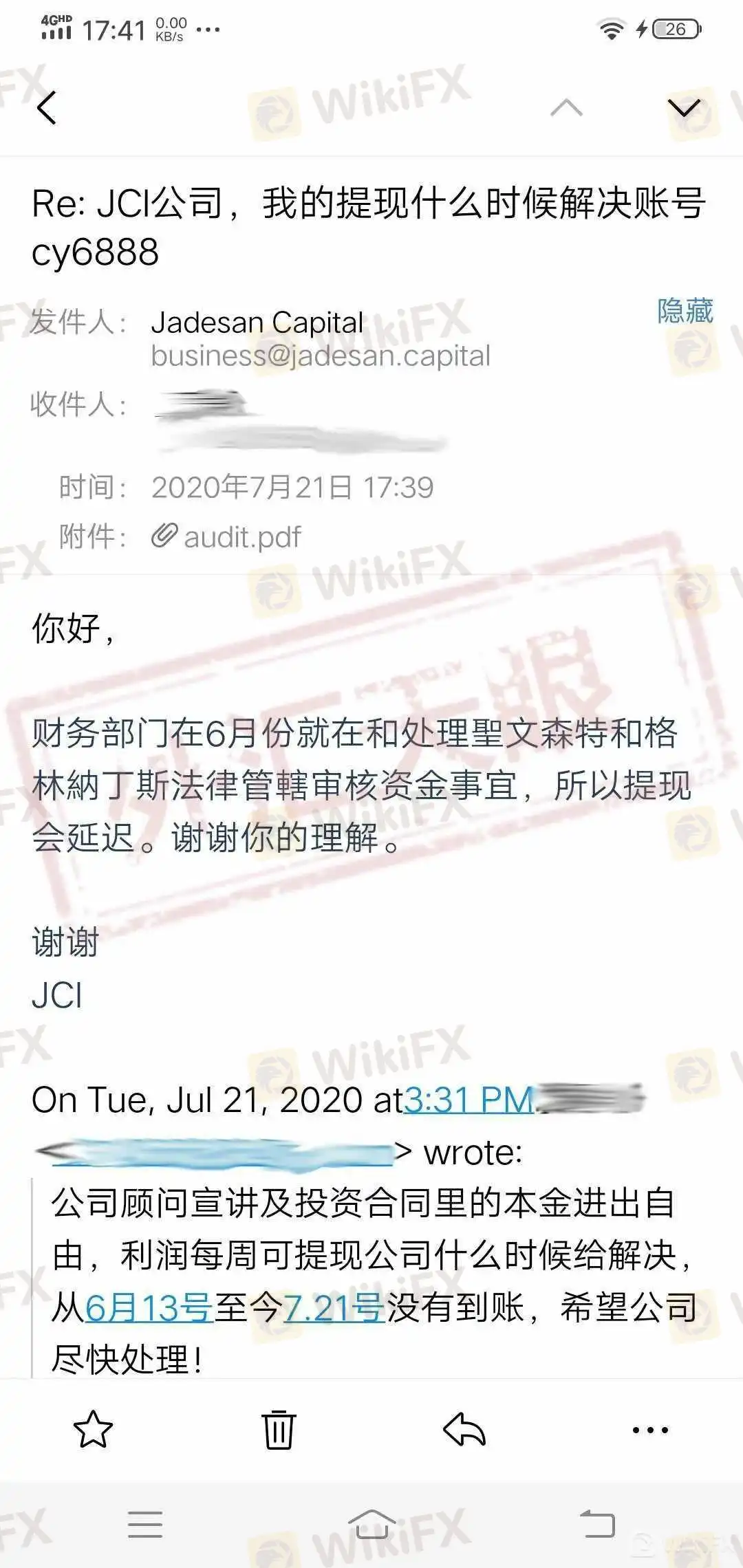Open more options in bottom toolbar

point(649,1430)
